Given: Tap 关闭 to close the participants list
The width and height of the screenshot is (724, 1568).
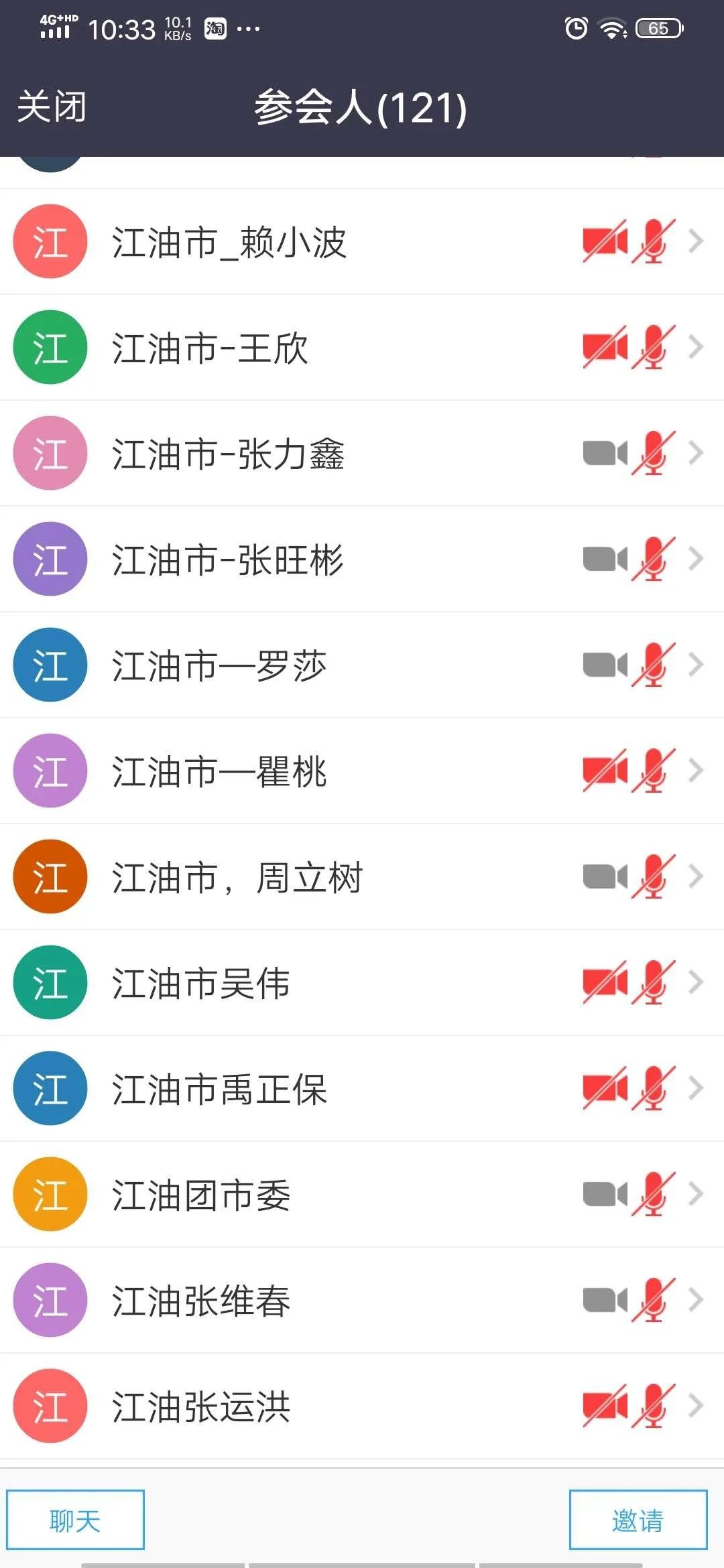Looking at the screenshot, I should click(x=52, y=107).
